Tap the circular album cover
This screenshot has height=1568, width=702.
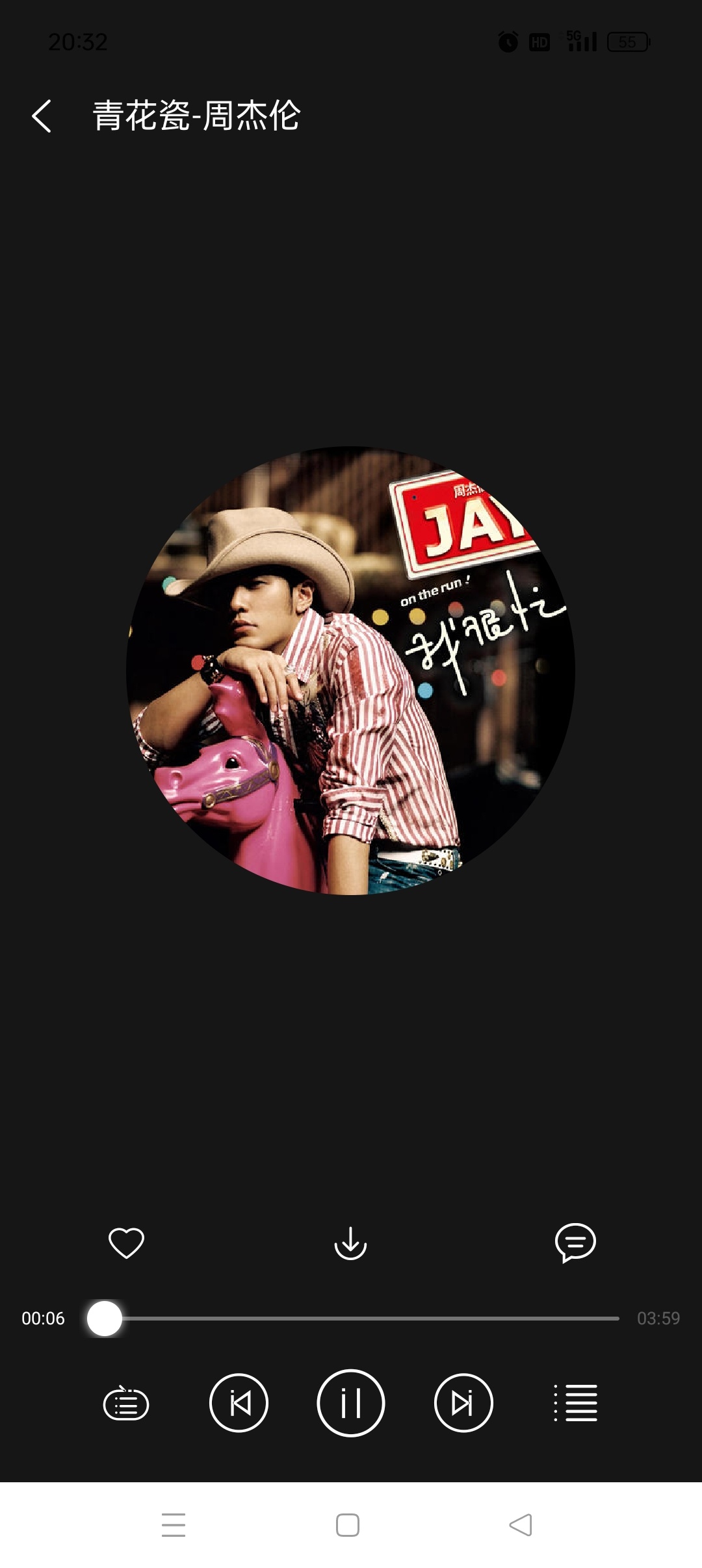[x=350, y=670]
